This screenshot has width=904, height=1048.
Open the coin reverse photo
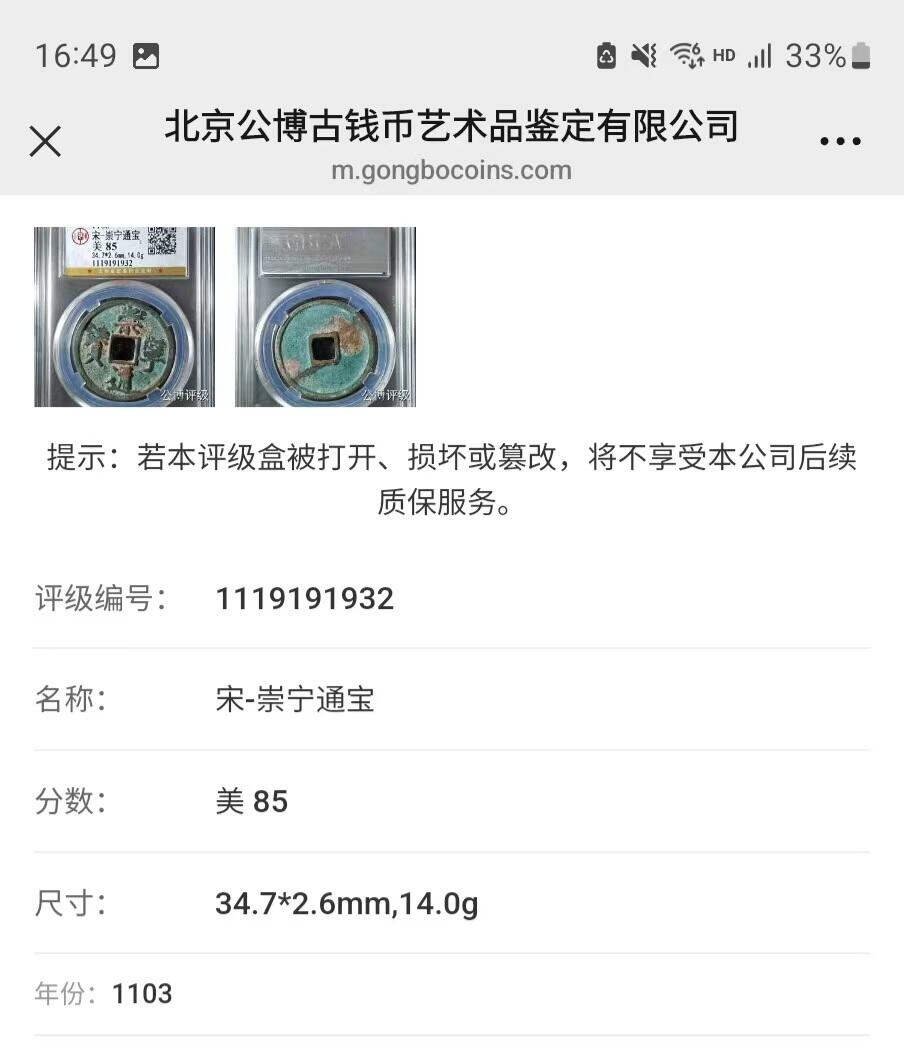324,315
